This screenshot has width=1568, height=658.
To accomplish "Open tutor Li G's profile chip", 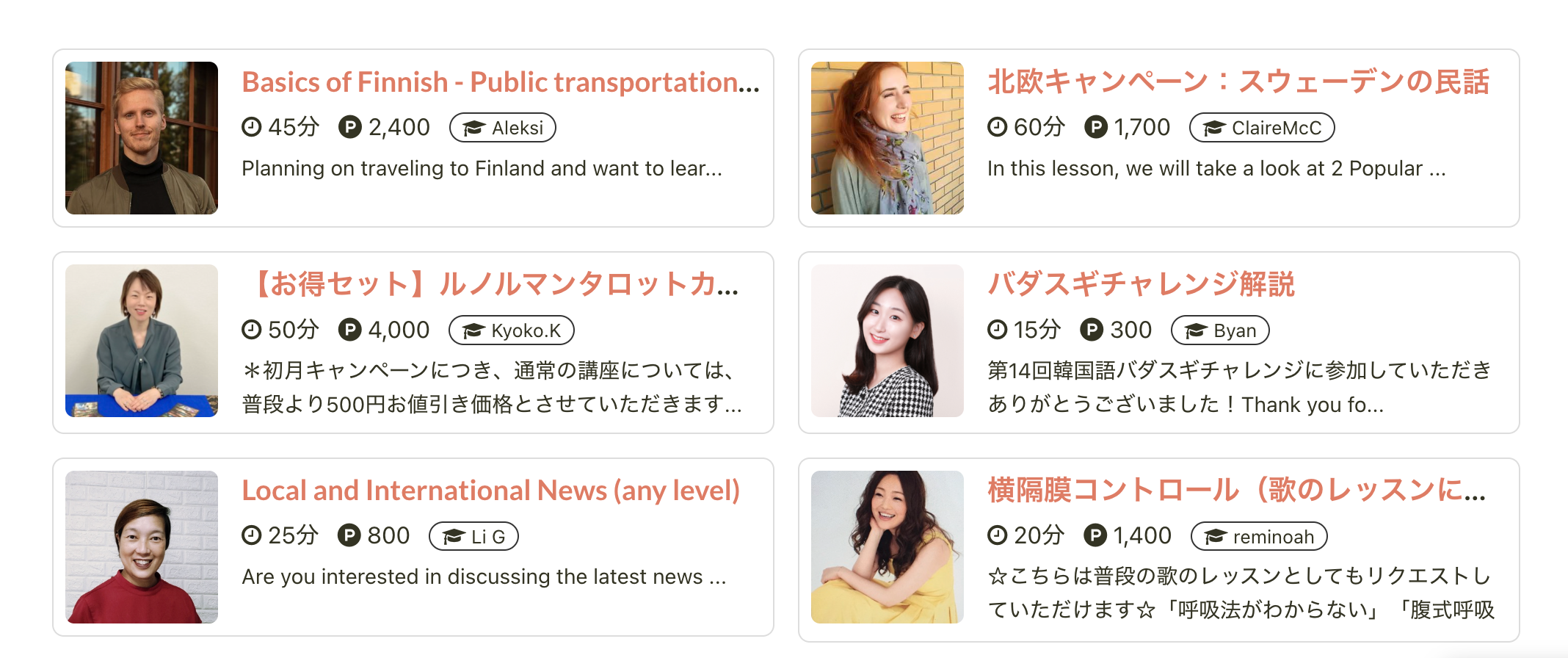I will [x=473, y=537].
